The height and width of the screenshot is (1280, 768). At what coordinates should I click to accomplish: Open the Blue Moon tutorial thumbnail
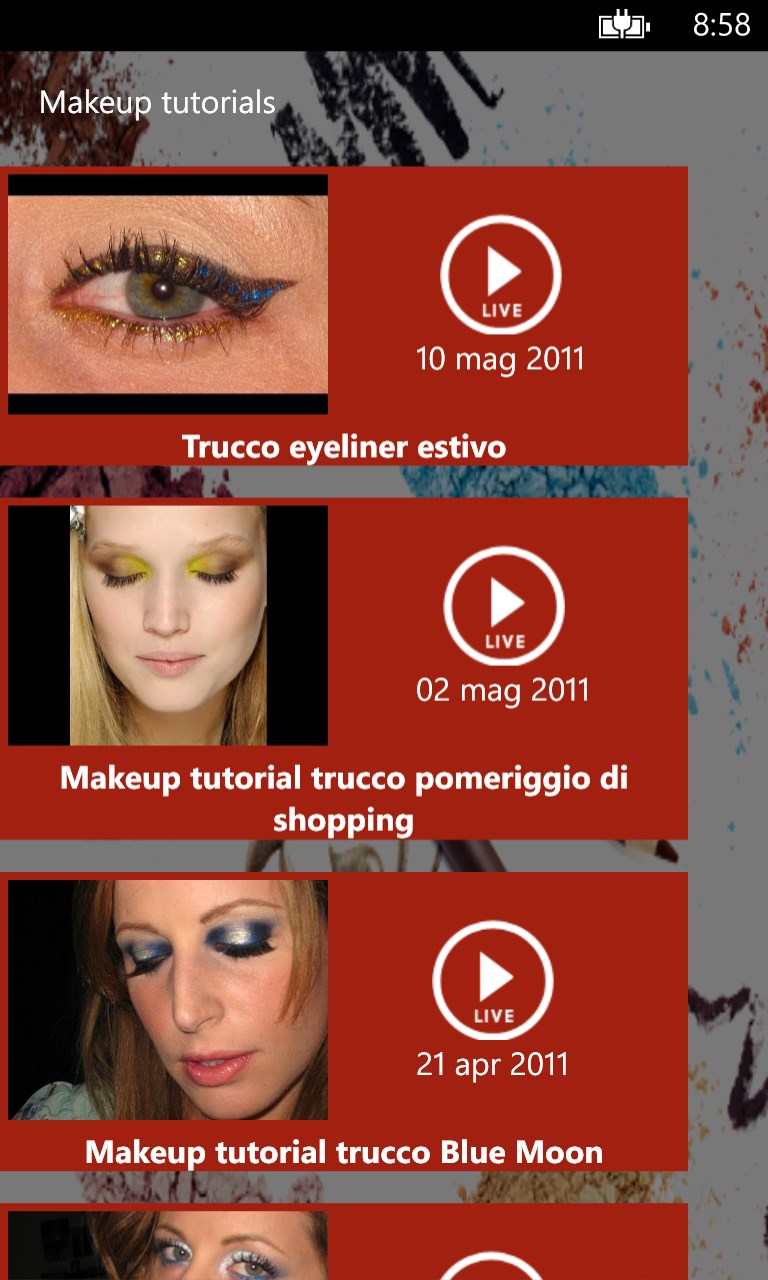point(168,999)
